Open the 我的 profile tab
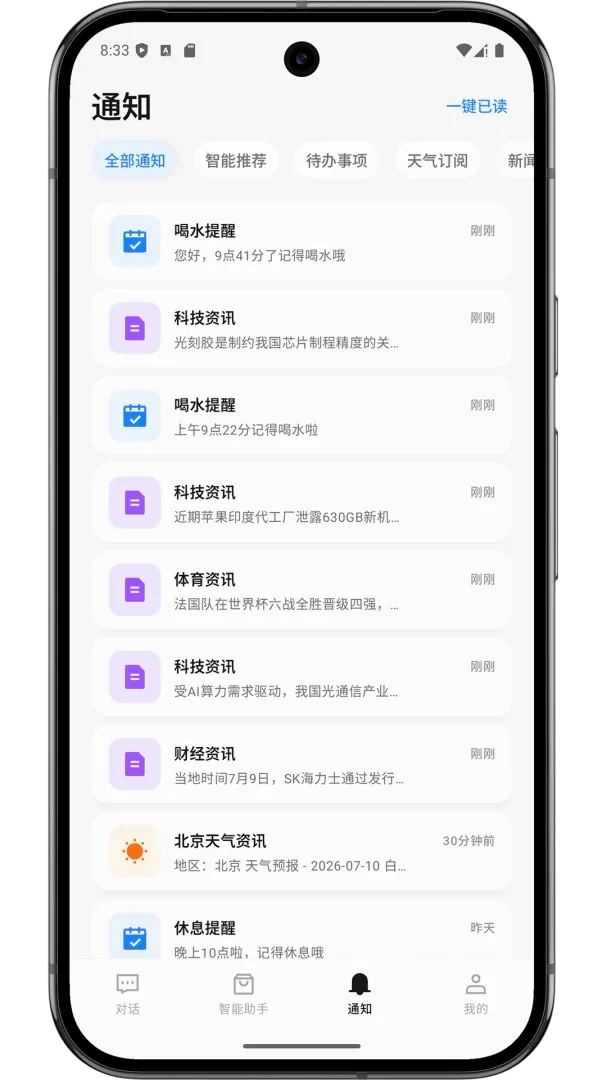The width and height of the screenshot is (607, 1080). pyautogui.click(x=475, y=994)
